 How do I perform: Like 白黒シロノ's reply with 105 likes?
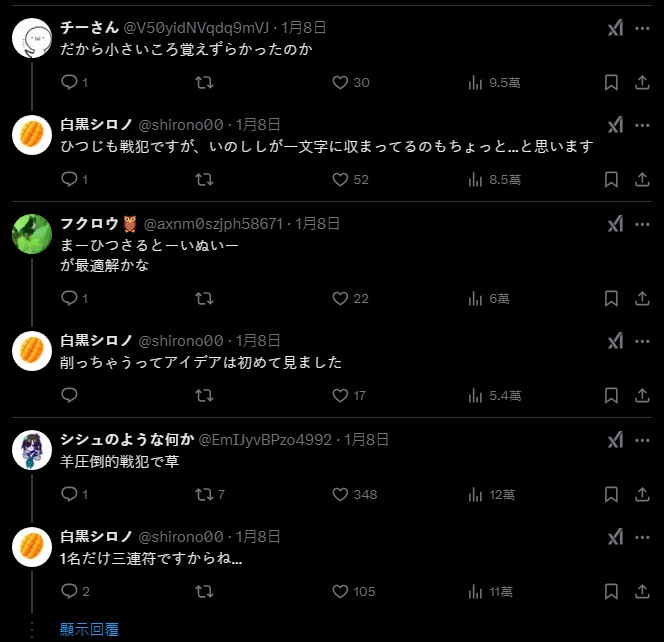340,591
